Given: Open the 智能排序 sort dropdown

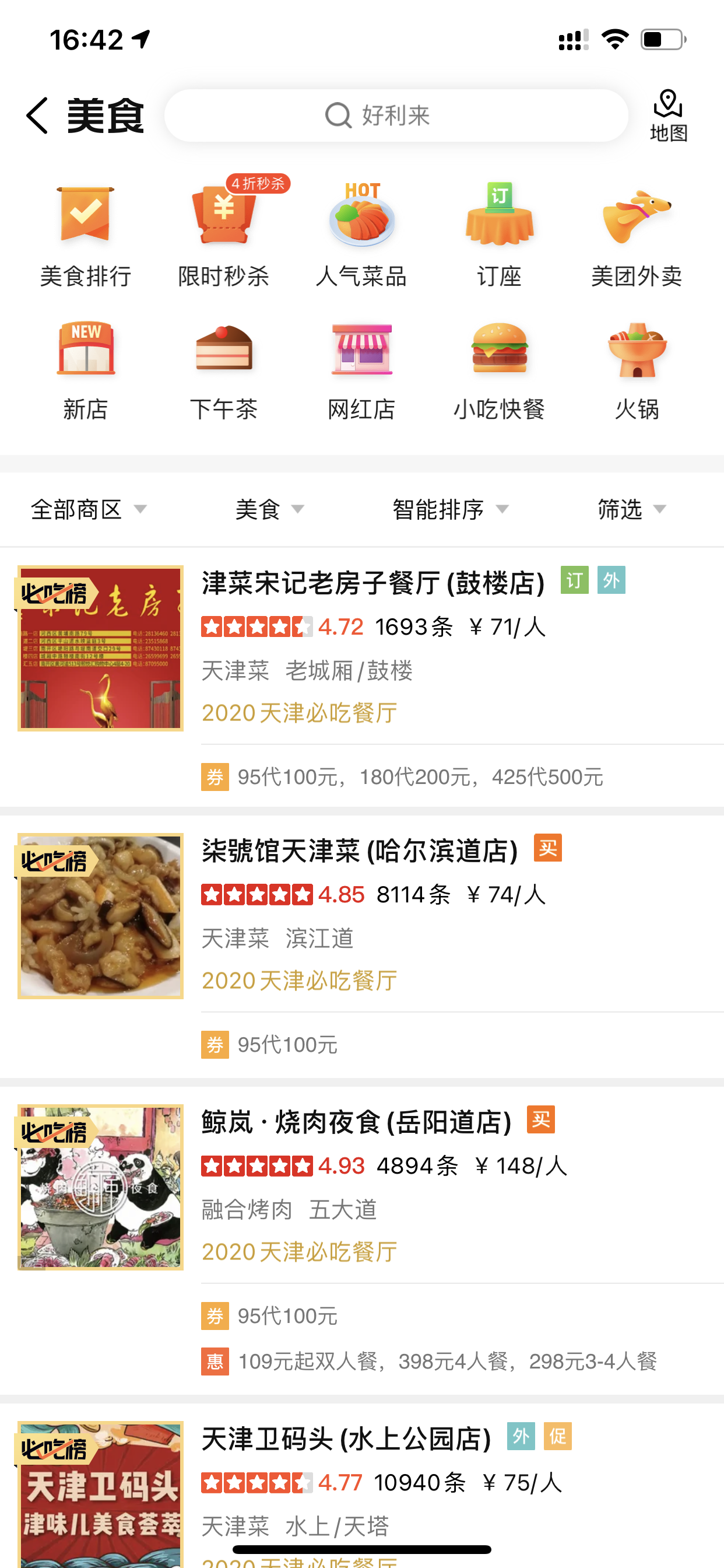Looking at the screenshot, I should [450, 509].
